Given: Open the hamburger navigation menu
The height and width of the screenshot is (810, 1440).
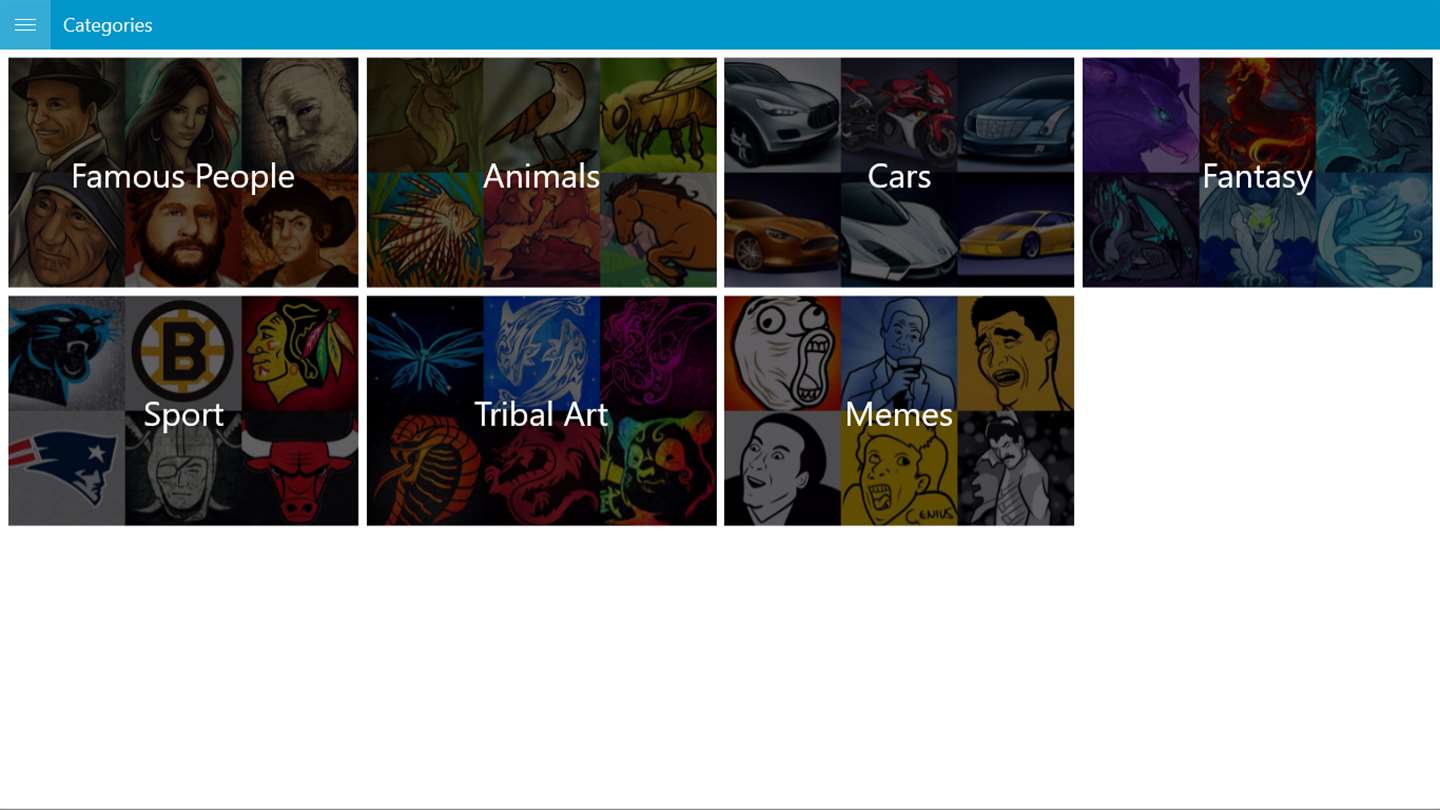Looking at the screenshot, I should 25,25.
